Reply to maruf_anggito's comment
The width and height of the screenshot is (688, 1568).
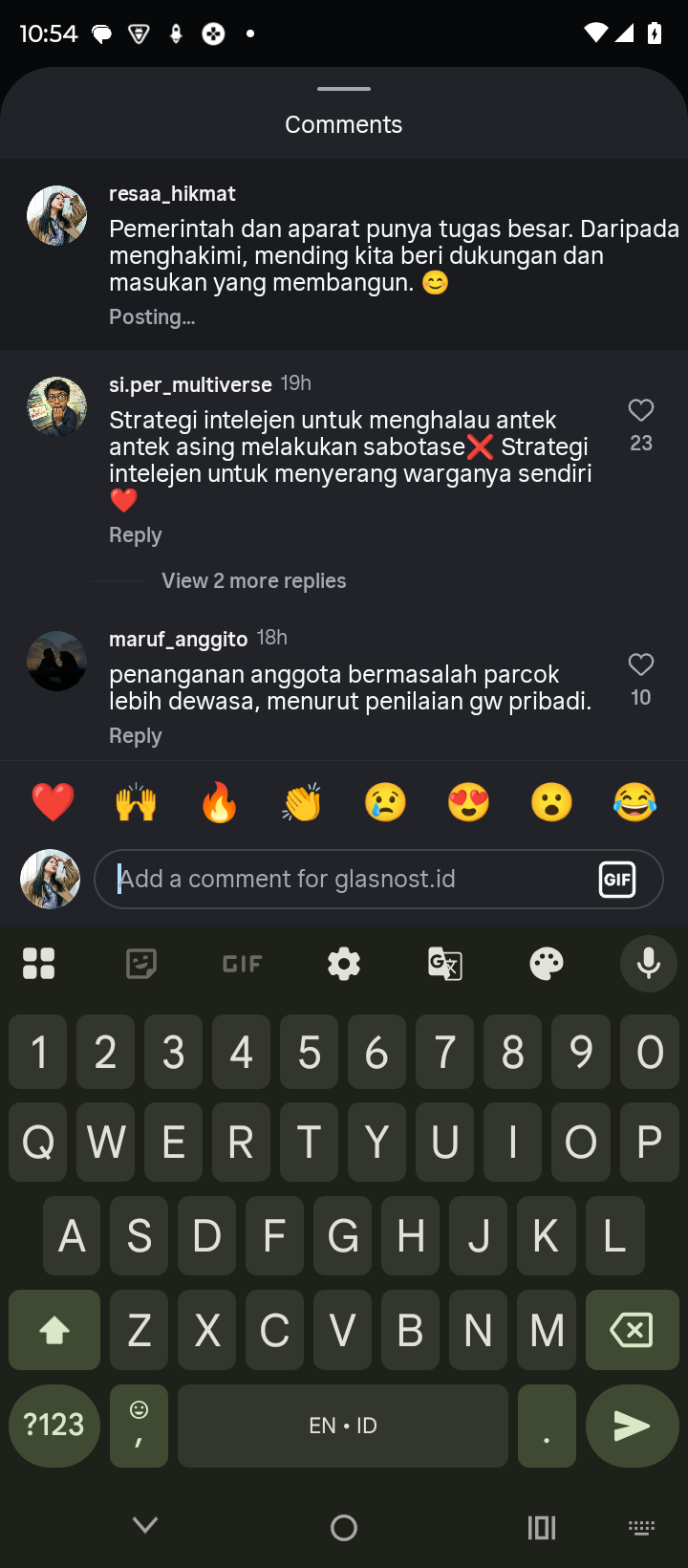coord(135,736)
